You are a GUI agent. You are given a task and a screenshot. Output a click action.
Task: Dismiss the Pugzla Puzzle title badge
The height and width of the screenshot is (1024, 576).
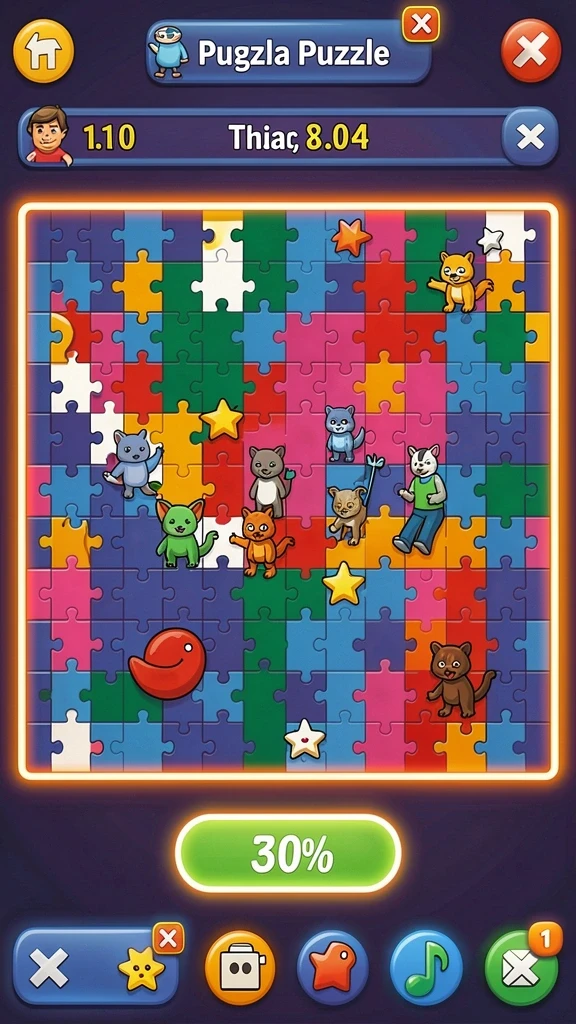(421, 24)
